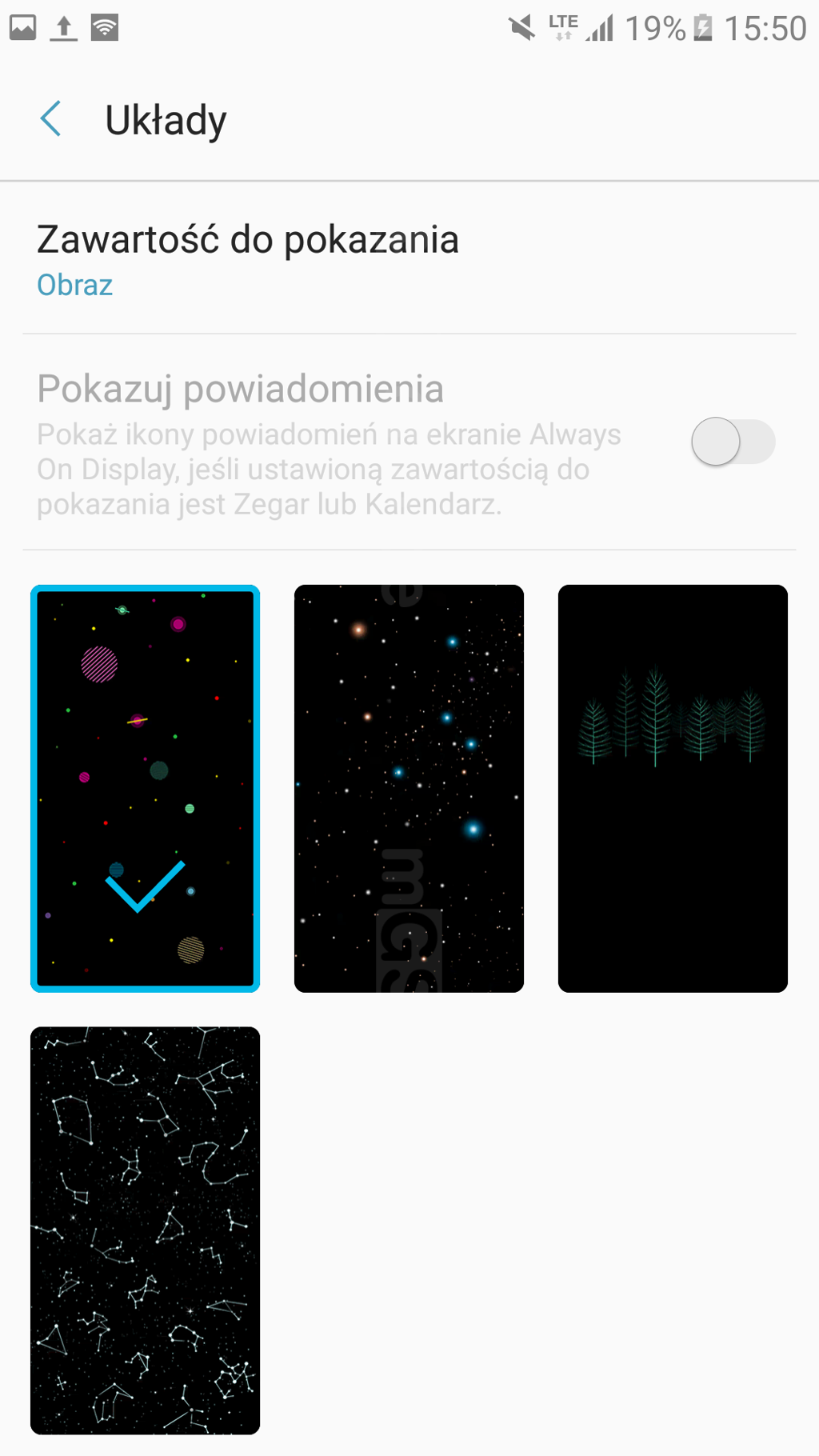
Task: Choose the starry night sky image
Action: coord(409,788)
